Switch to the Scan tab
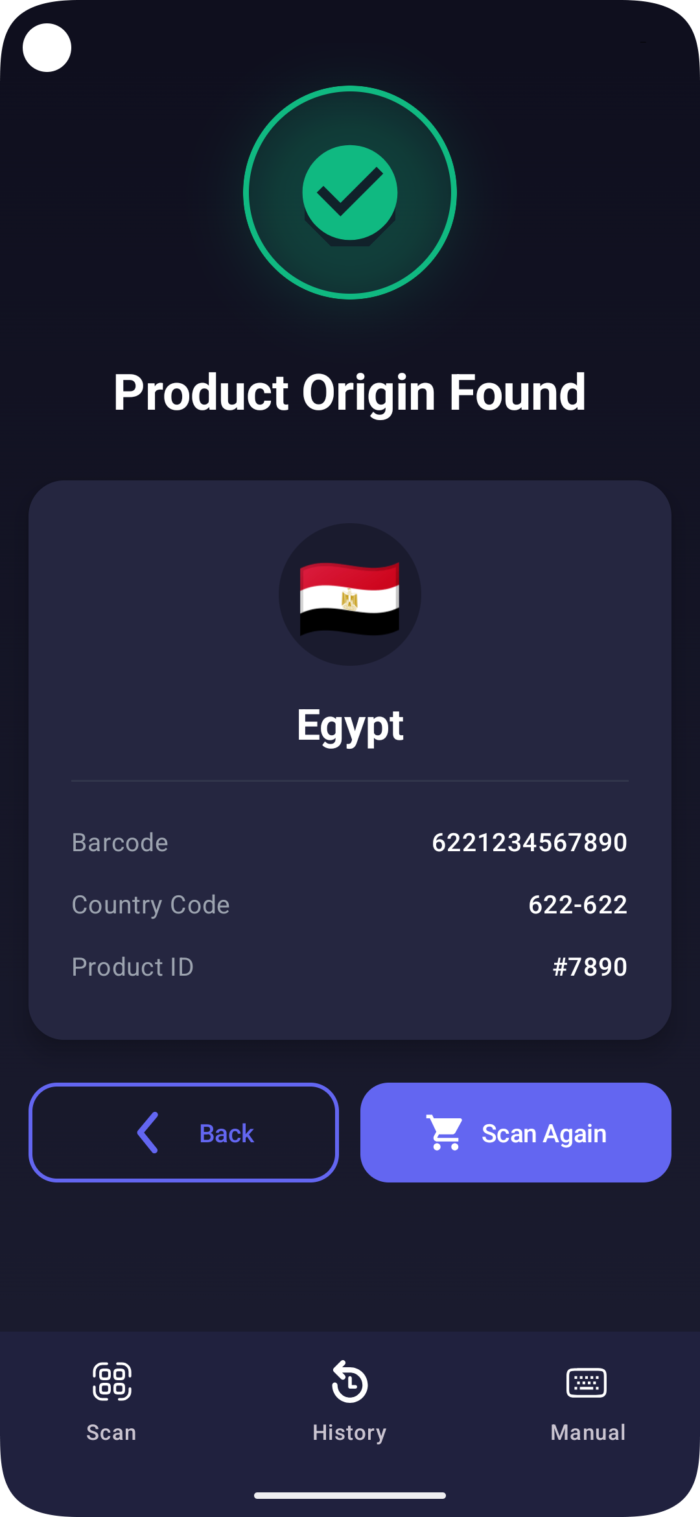Screen dimensions: 700x1517 [x=111, y=1401]
